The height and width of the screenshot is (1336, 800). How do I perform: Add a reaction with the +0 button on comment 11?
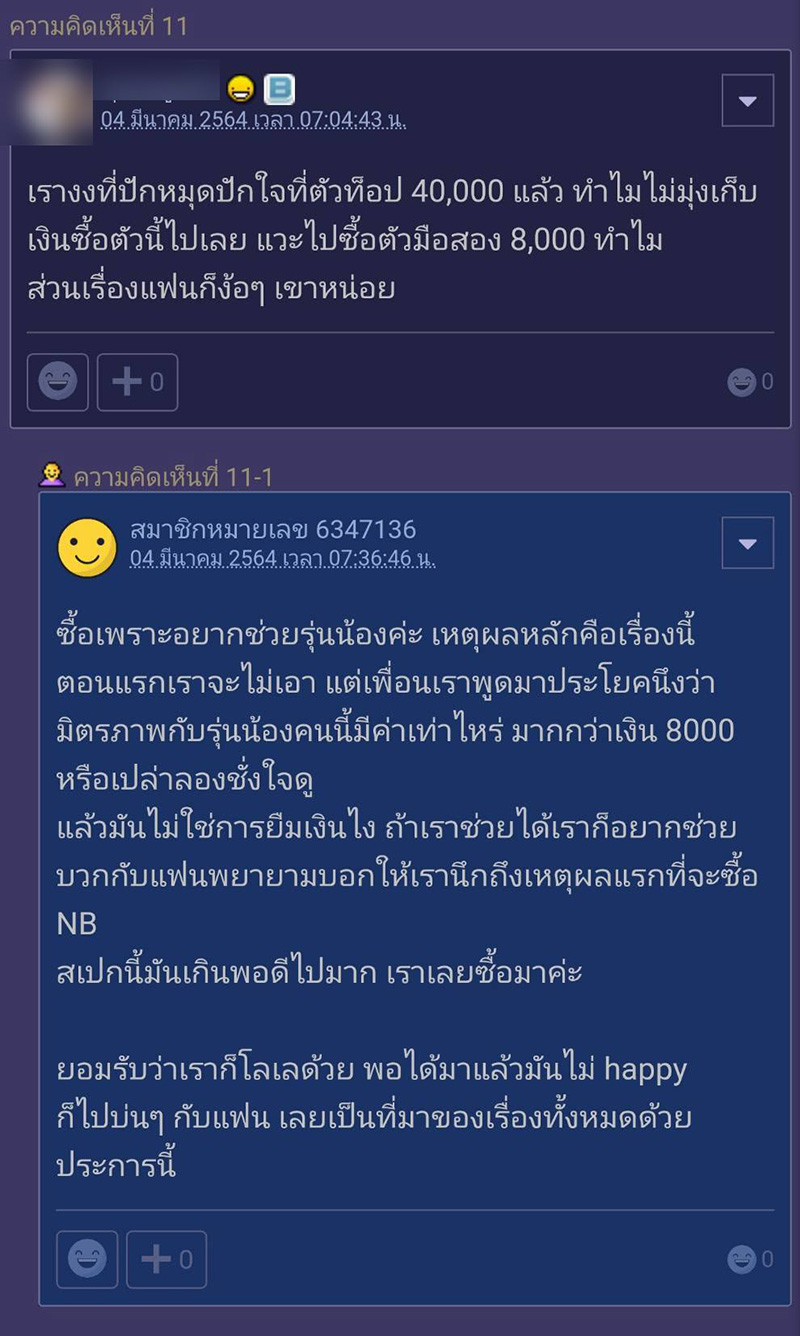137,382
